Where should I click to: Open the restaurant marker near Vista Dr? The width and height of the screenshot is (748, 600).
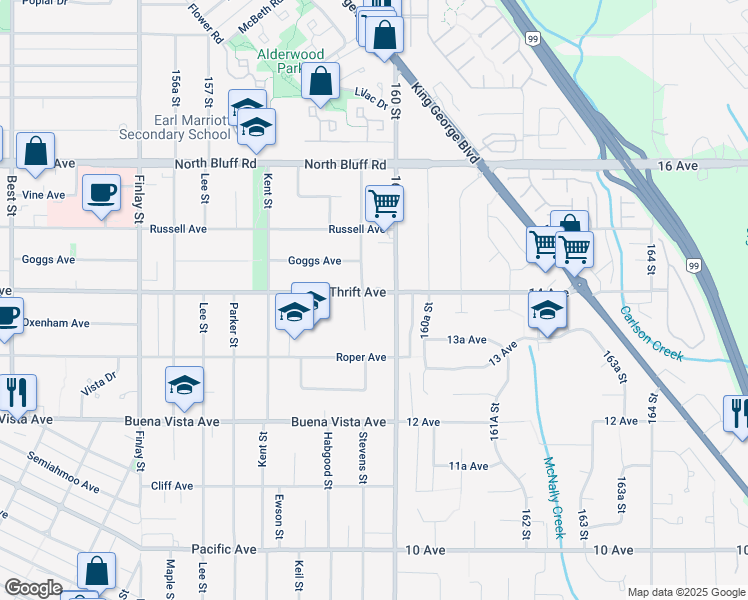(x=17, y=392)
